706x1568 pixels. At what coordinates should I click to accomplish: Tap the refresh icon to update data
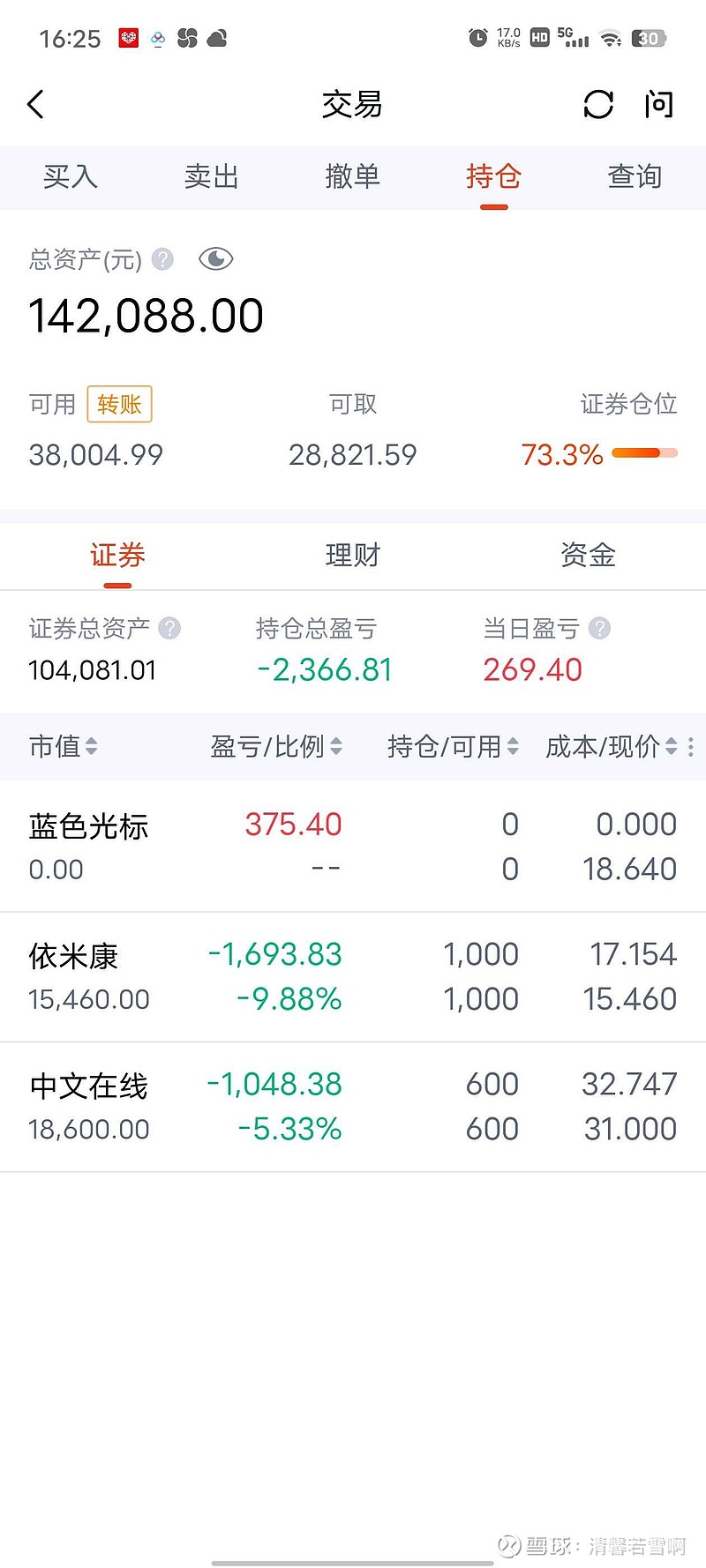tap(597, 104)
